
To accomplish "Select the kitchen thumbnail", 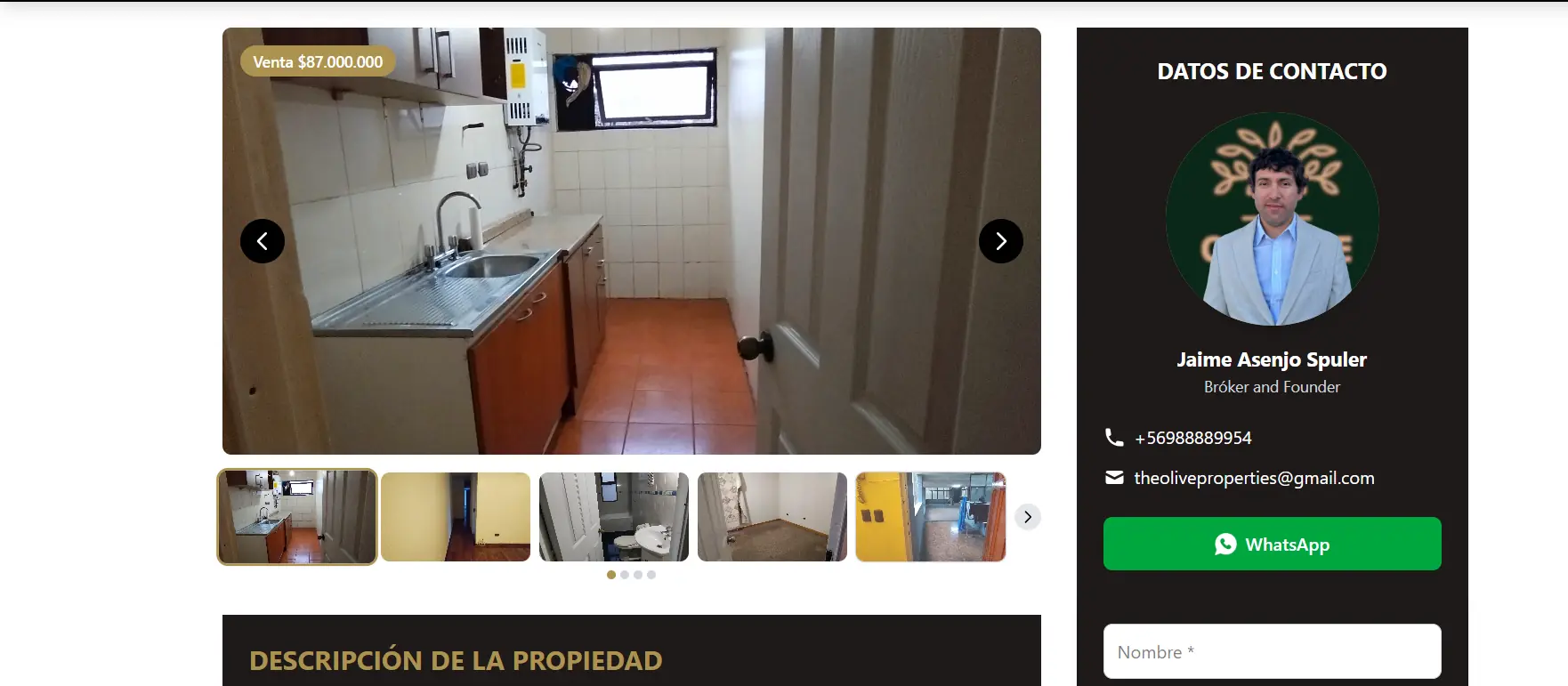I will (297, 517).
